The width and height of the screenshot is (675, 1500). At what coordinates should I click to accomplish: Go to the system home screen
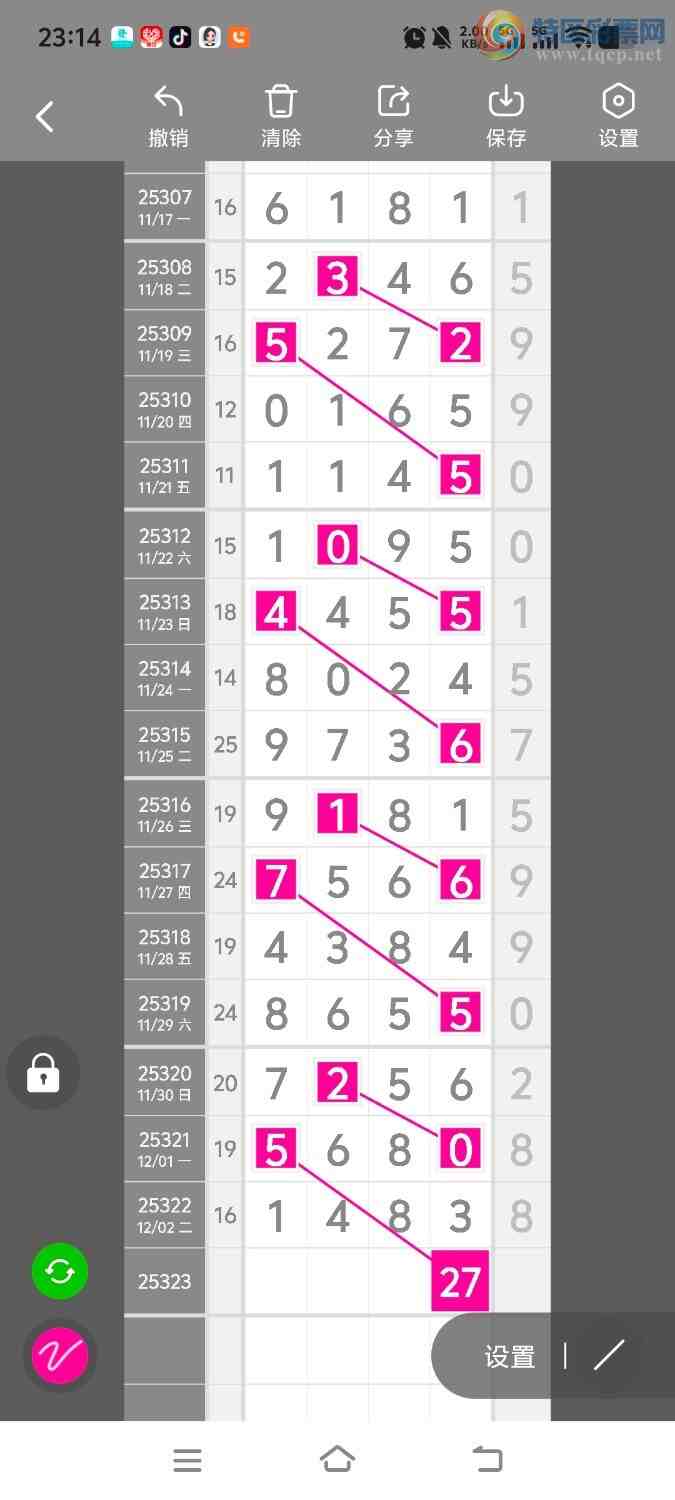click(x=337, y=1460)
